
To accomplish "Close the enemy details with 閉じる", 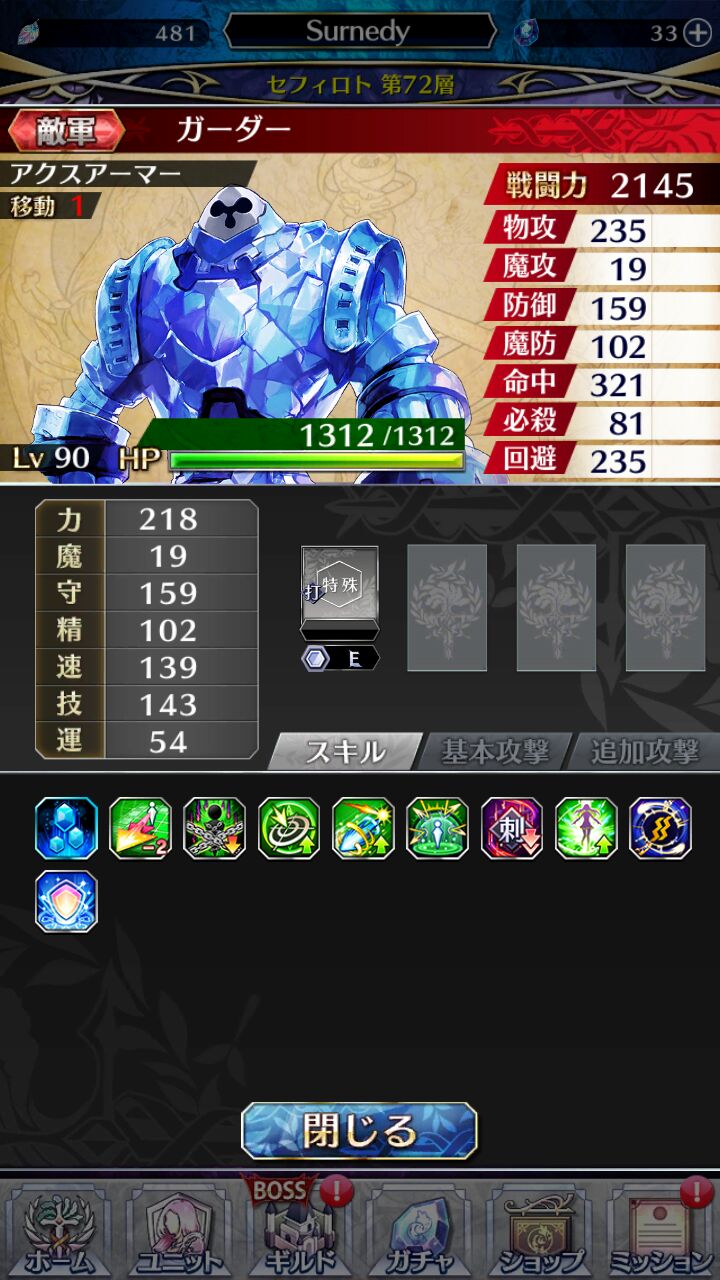I will [x=359, y=1130].
